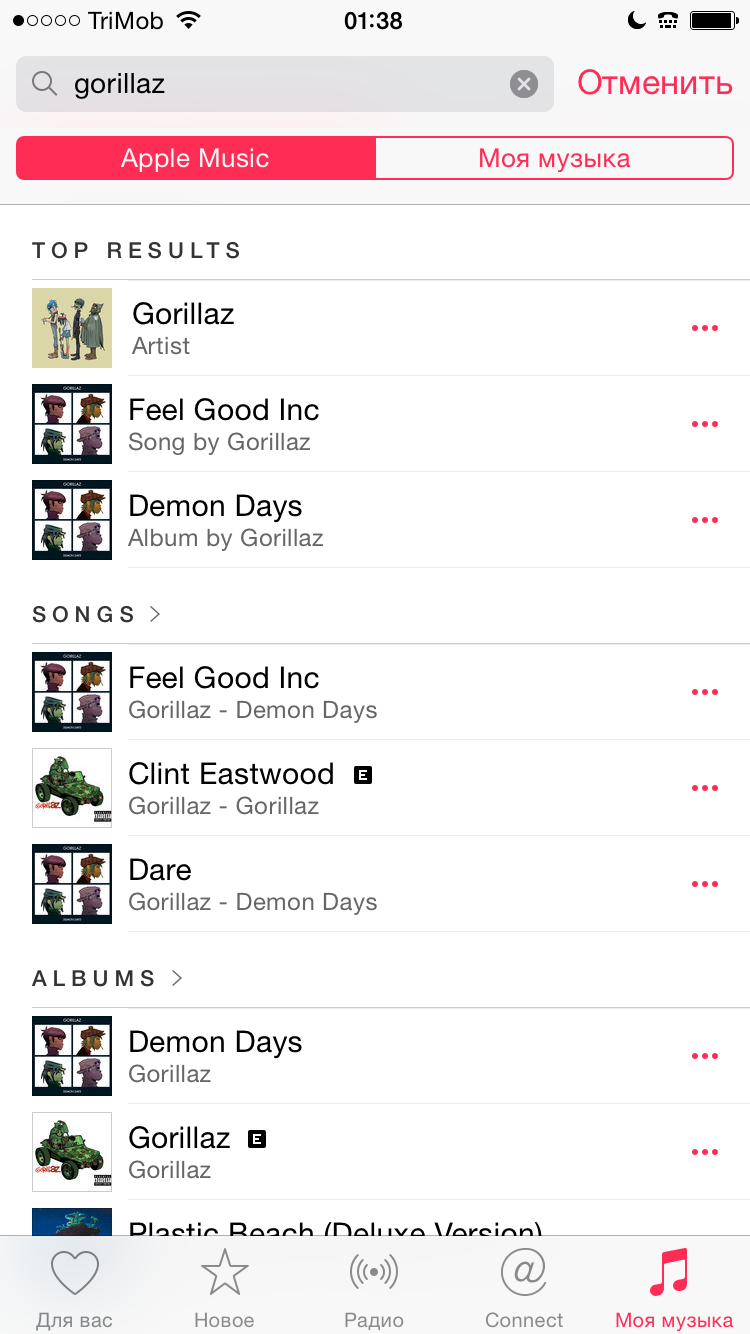Open the Connect tab
This screenshot has width=750, height=1334.
coord(524,1288)
